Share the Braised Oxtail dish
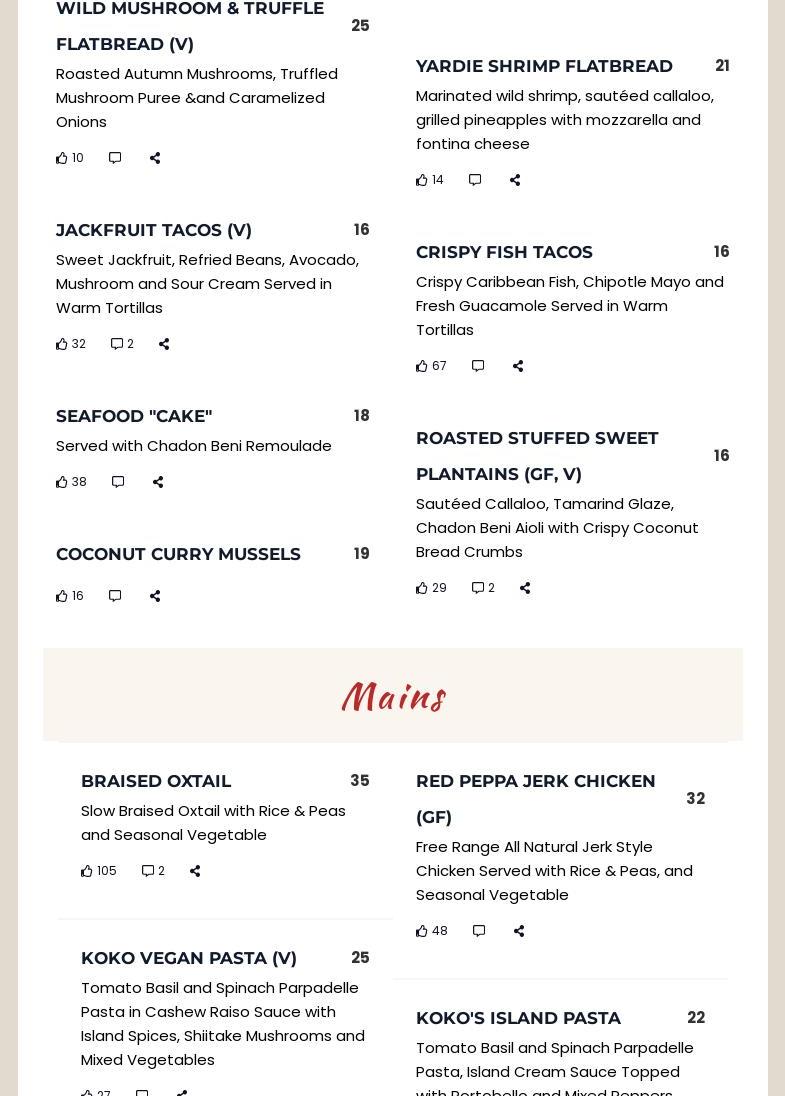Screen dimensions: 785x1096 click(x=195, y=871)
